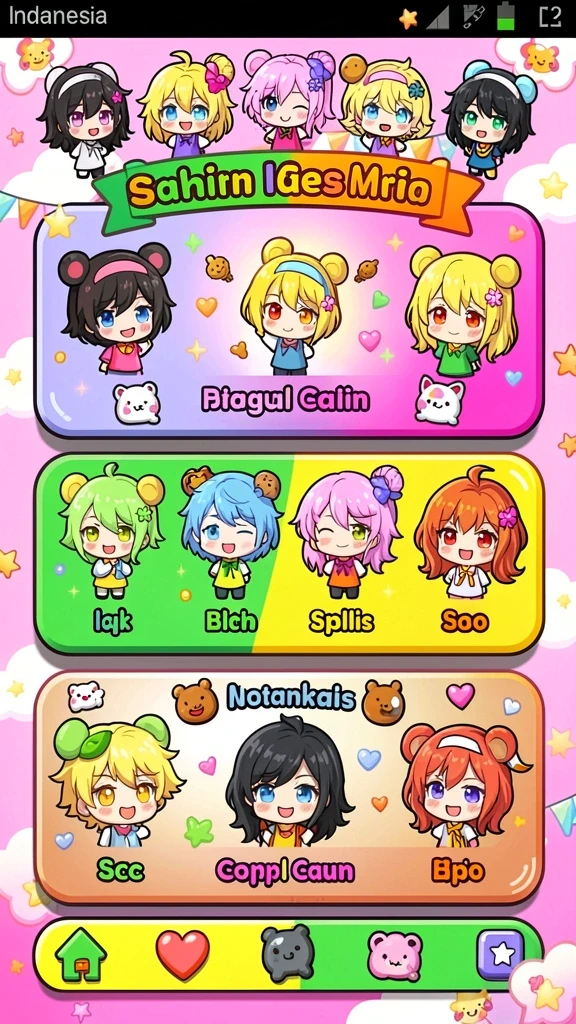Select the green-haired character Iqk
Viewport: 576px width, 1024px height.
click(111, 549)
